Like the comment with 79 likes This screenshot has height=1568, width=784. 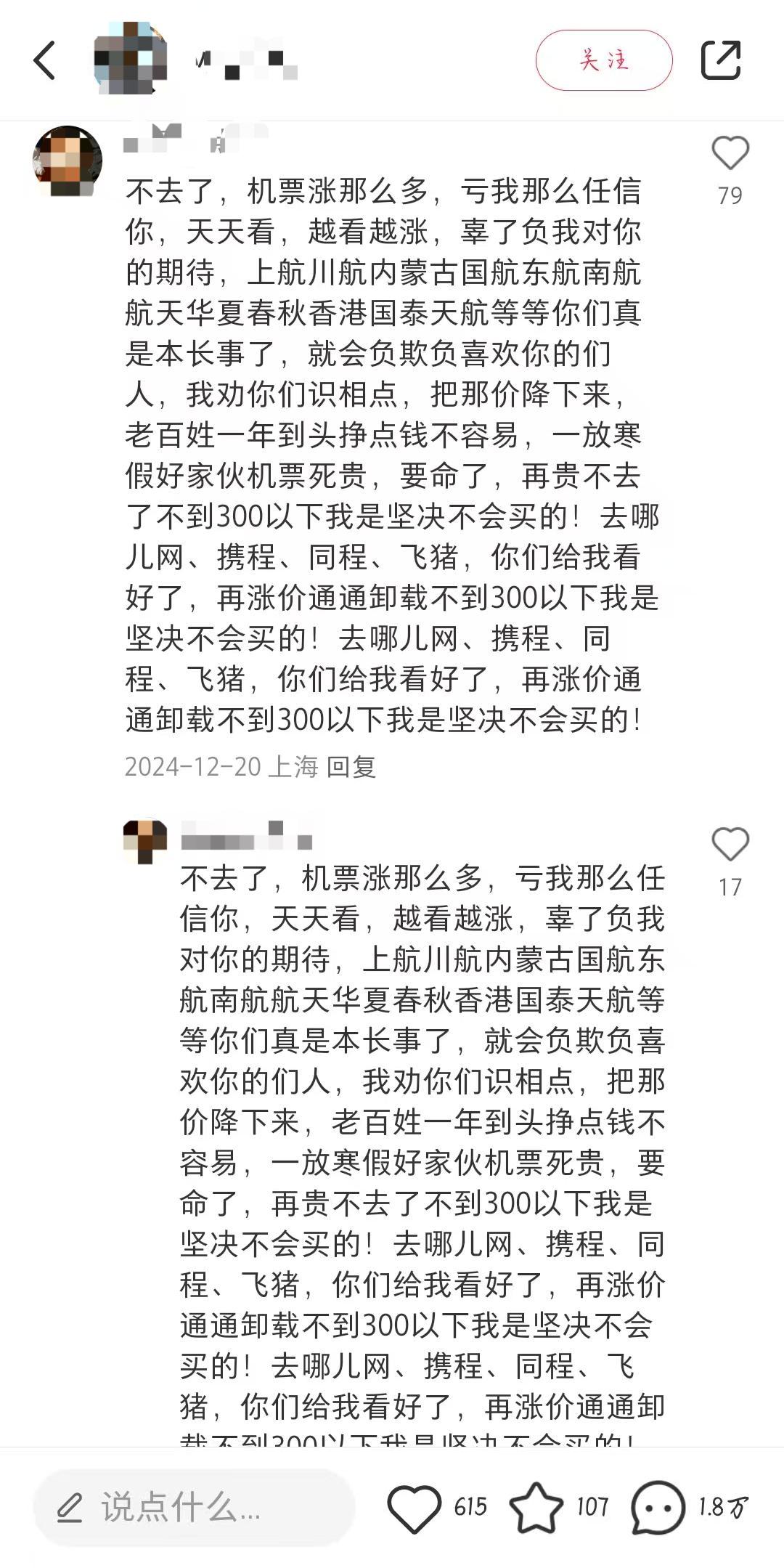click(730, 153)
